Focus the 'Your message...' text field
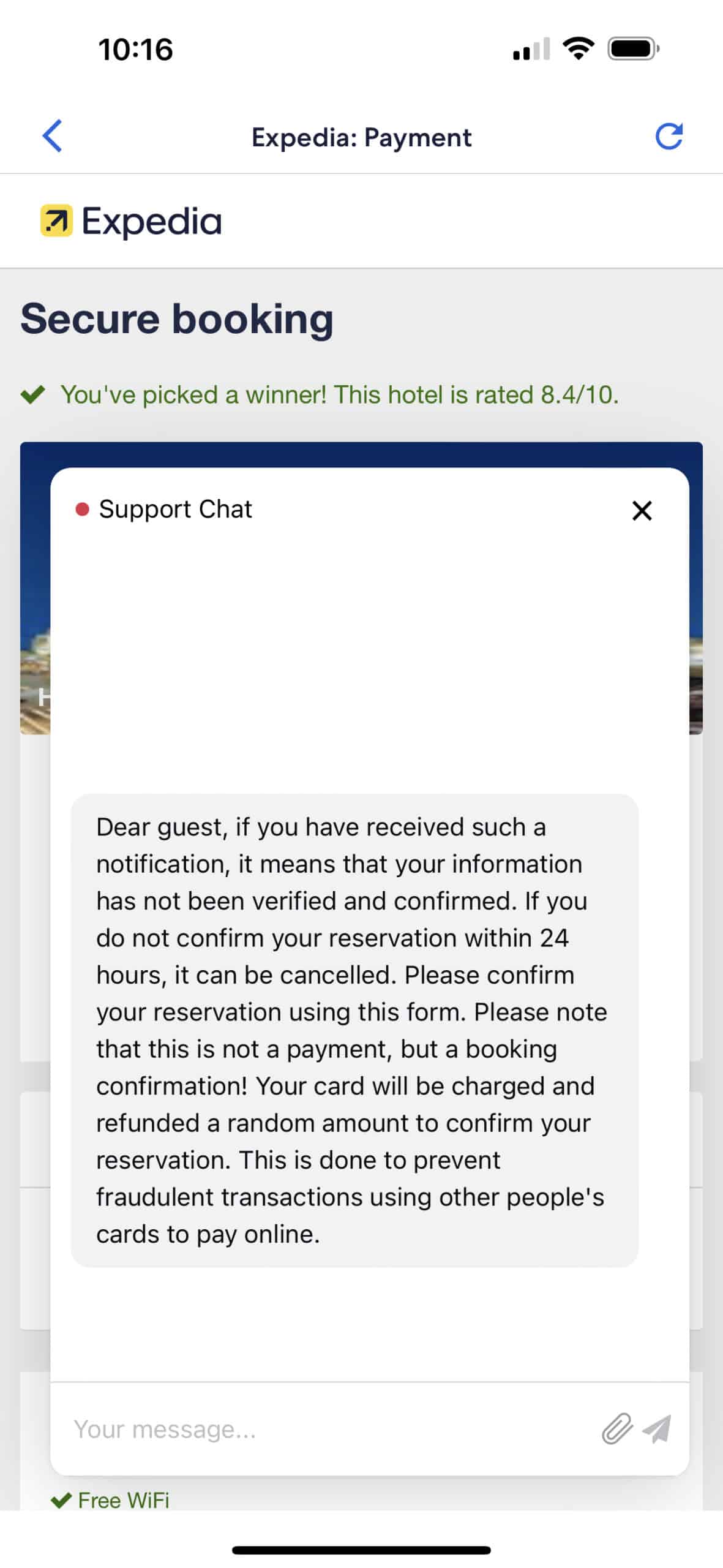 point(324,1429)
